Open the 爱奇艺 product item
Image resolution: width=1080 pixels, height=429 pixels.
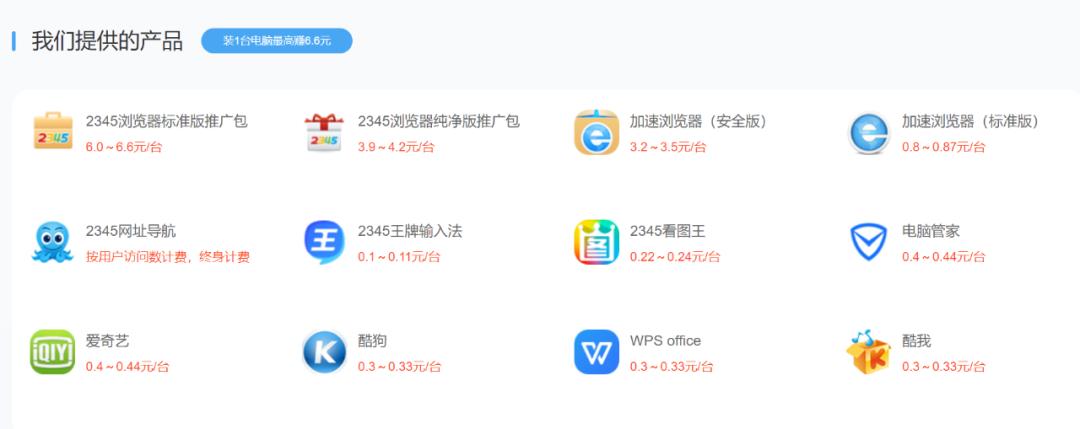(108, 341)
